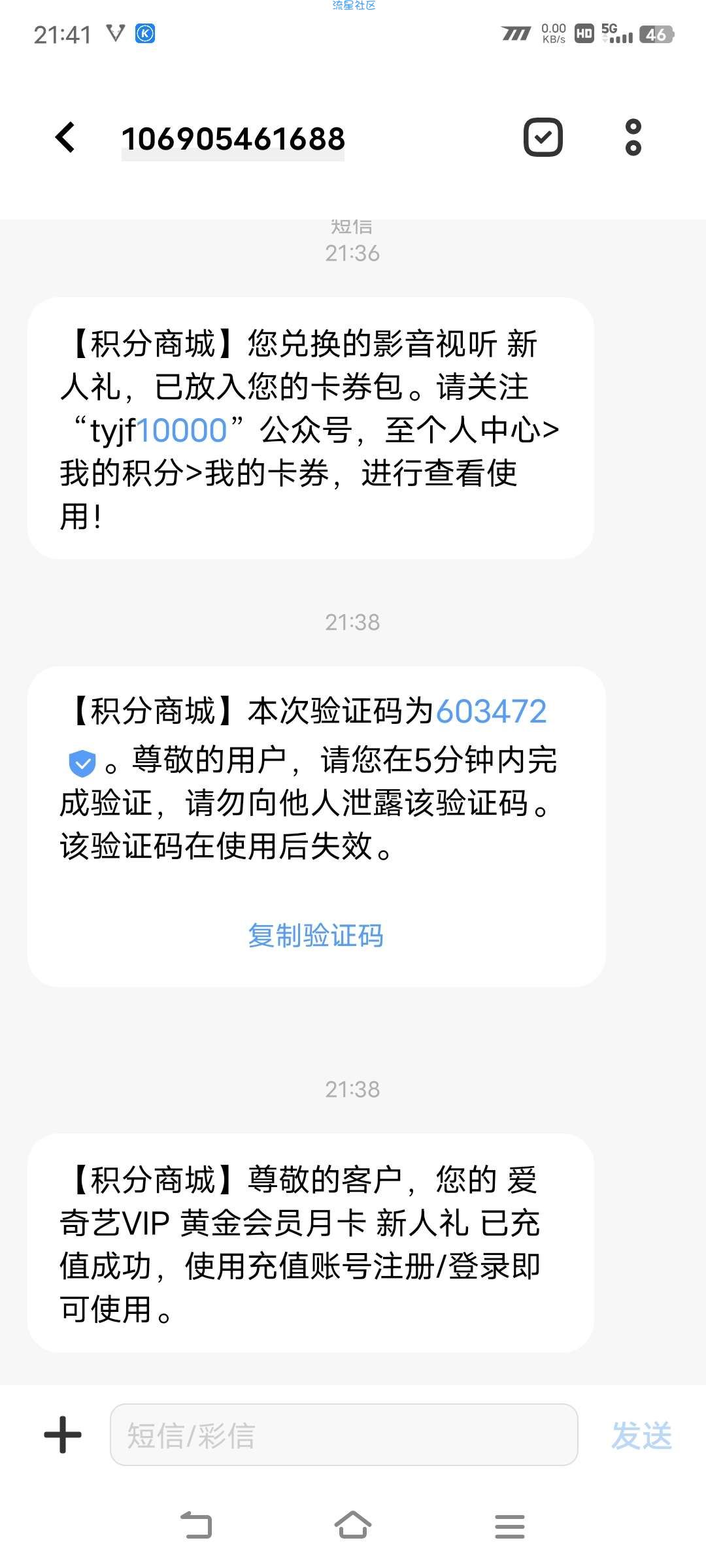Open the three-dot overflow menu
The height and width of the screenshot is (1568, 706).
click(x=633, y=137)
